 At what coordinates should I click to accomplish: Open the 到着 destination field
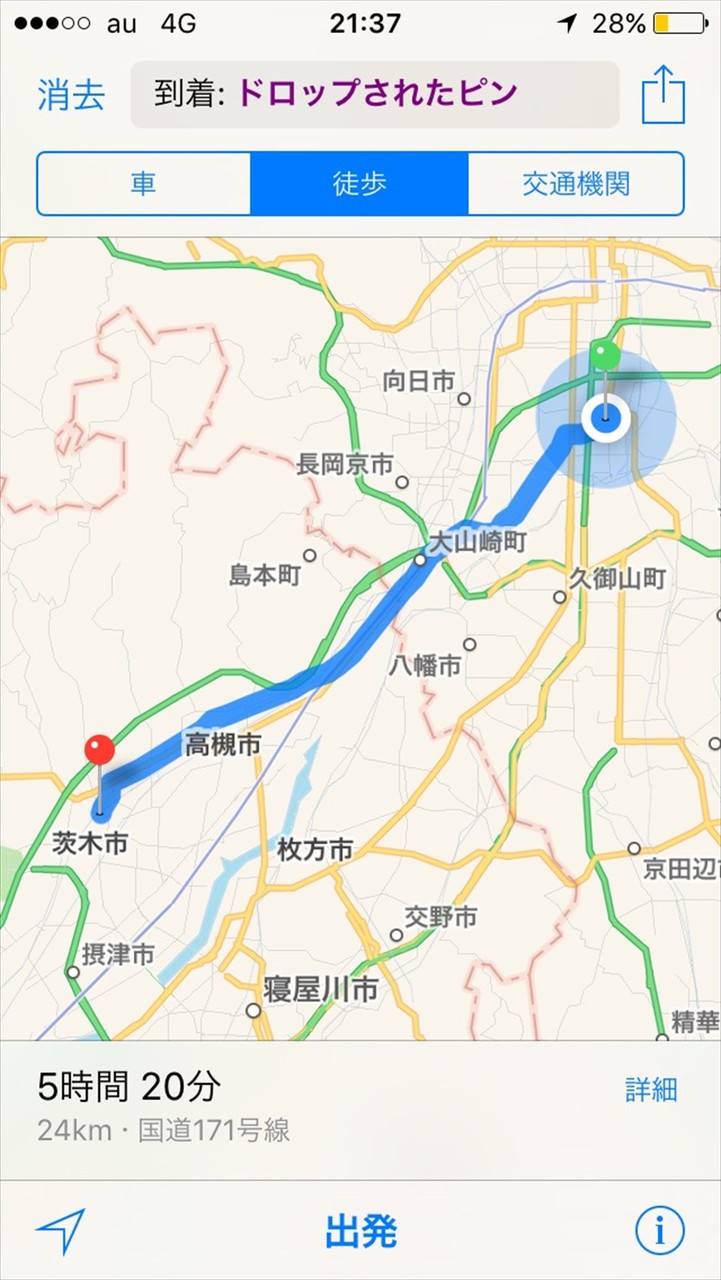375,95
